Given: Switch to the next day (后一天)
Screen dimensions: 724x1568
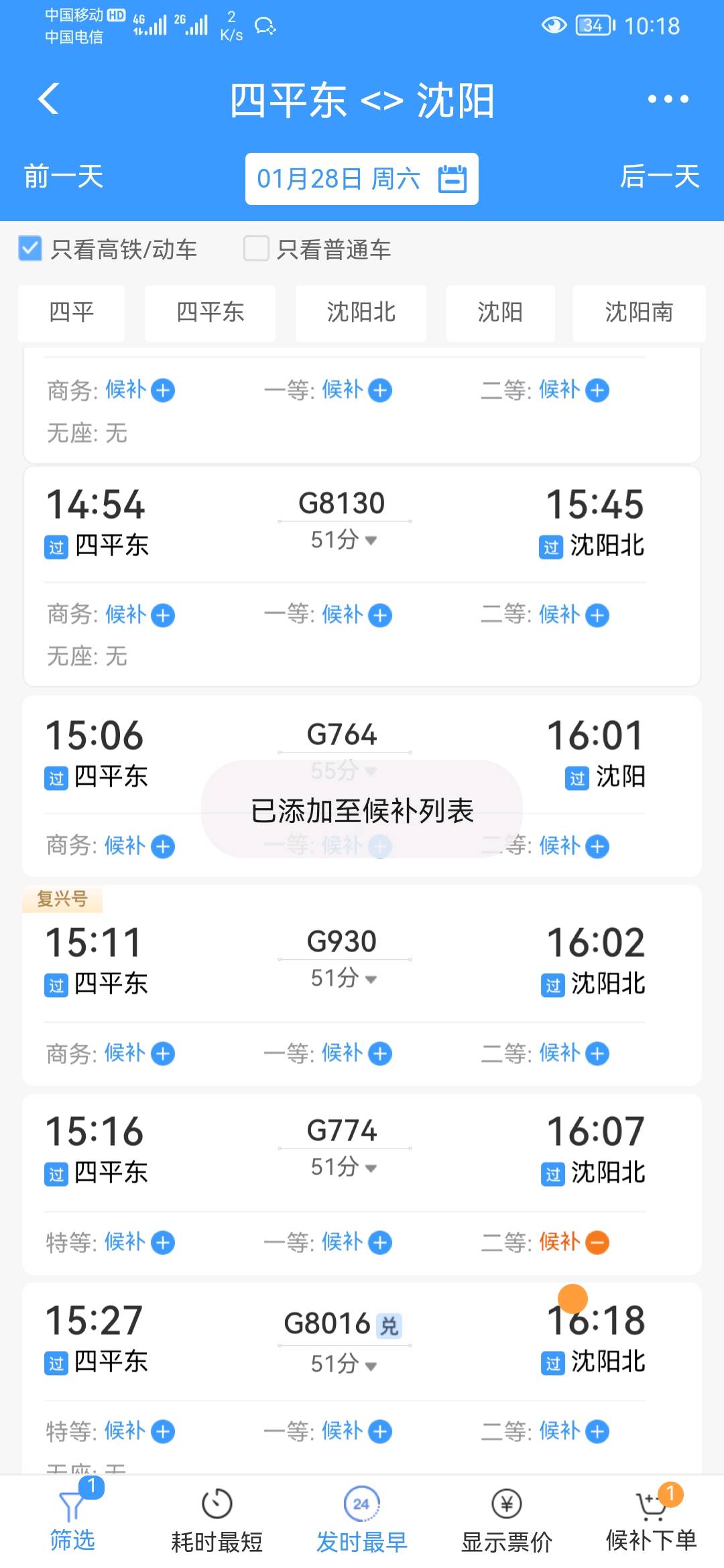Looking at the screenshot, I should [x=660, y=177].
